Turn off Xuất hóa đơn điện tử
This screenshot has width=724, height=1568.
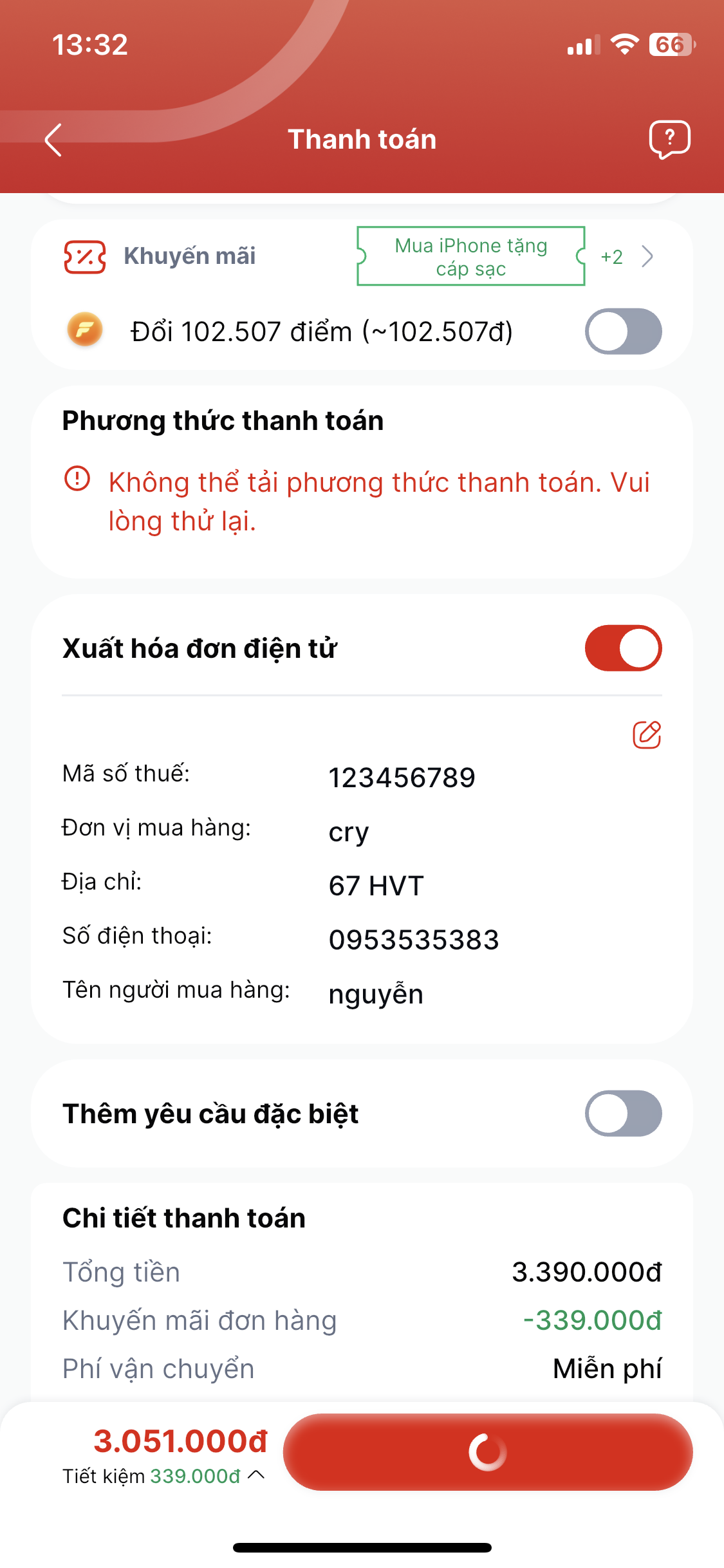[623, 648]
